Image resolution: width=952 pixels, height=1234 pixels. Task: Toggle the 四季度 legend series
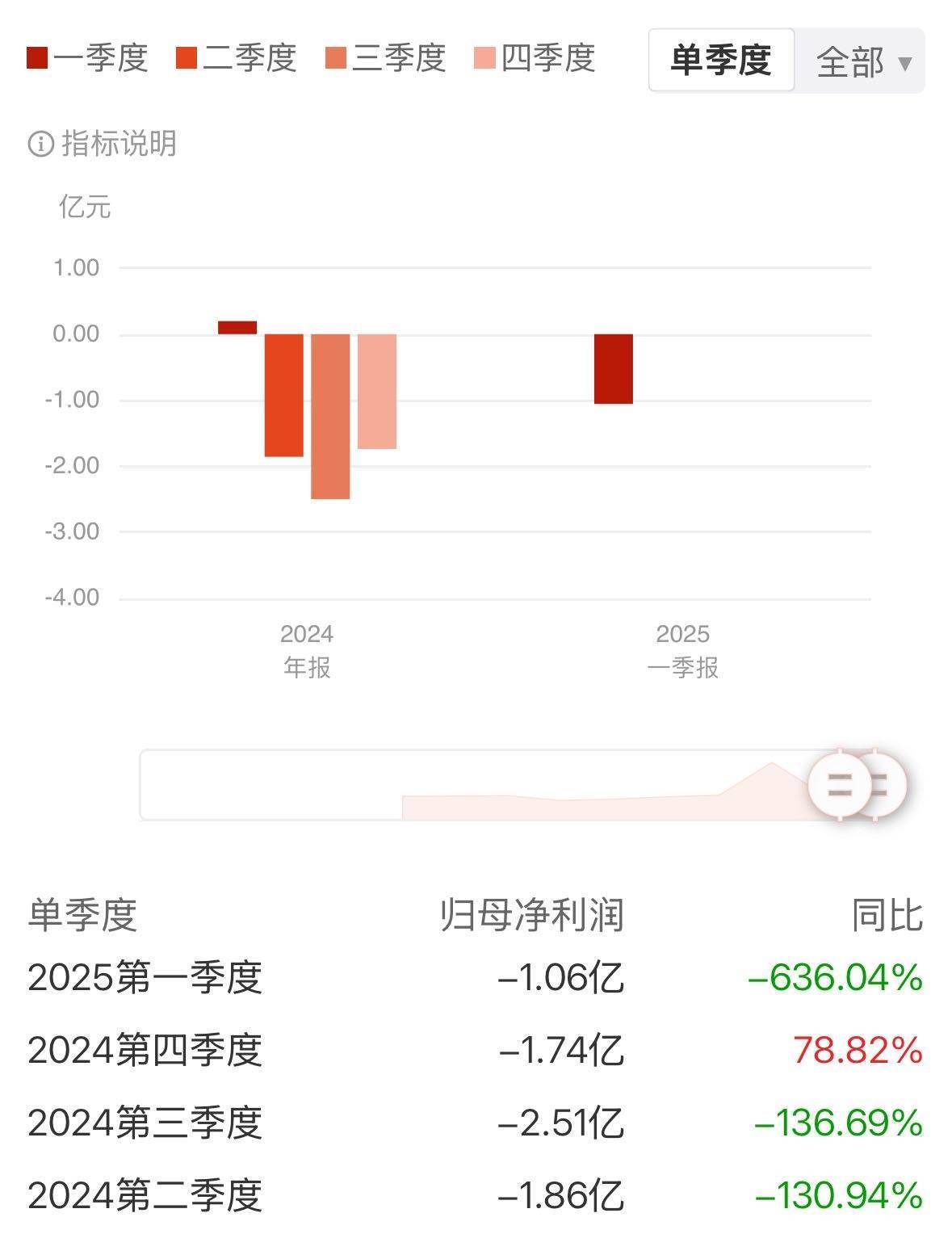point(535,59)
